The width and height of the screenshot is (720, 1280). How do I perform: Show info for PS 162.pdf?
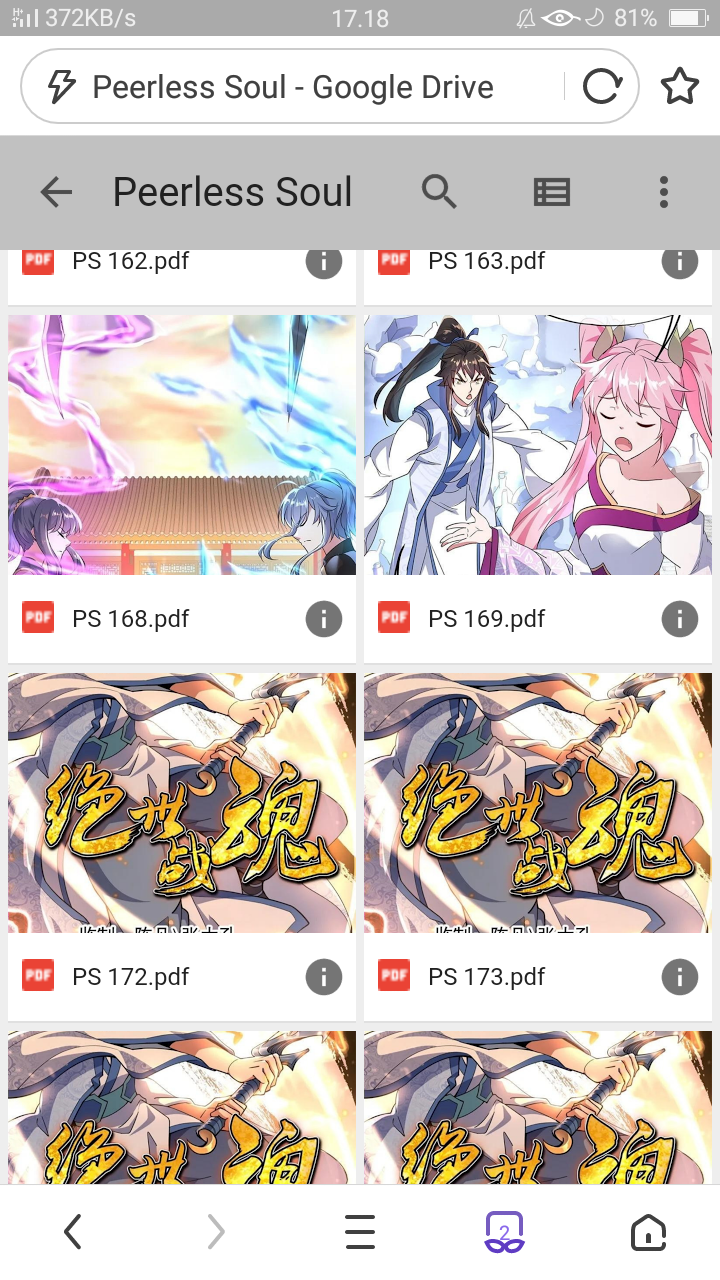tap(324, 262)
